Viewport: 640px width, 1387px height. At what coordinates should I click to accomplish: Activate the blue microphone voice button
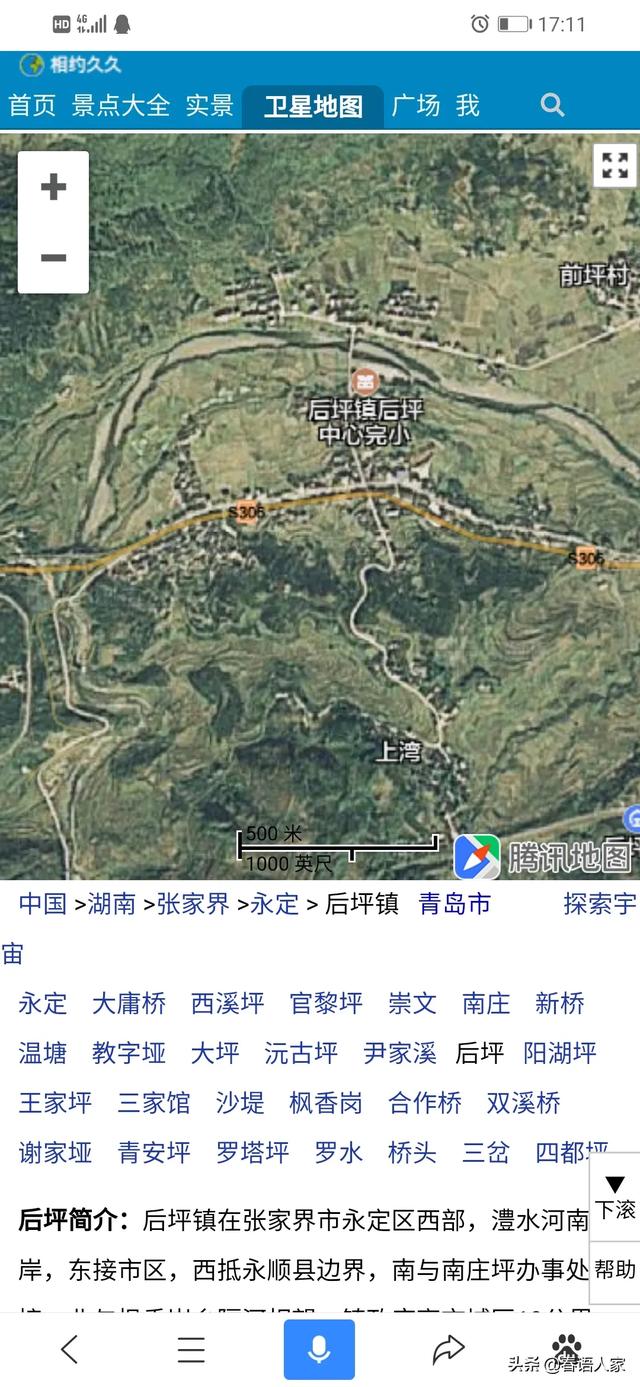[x=319, y=1349]
